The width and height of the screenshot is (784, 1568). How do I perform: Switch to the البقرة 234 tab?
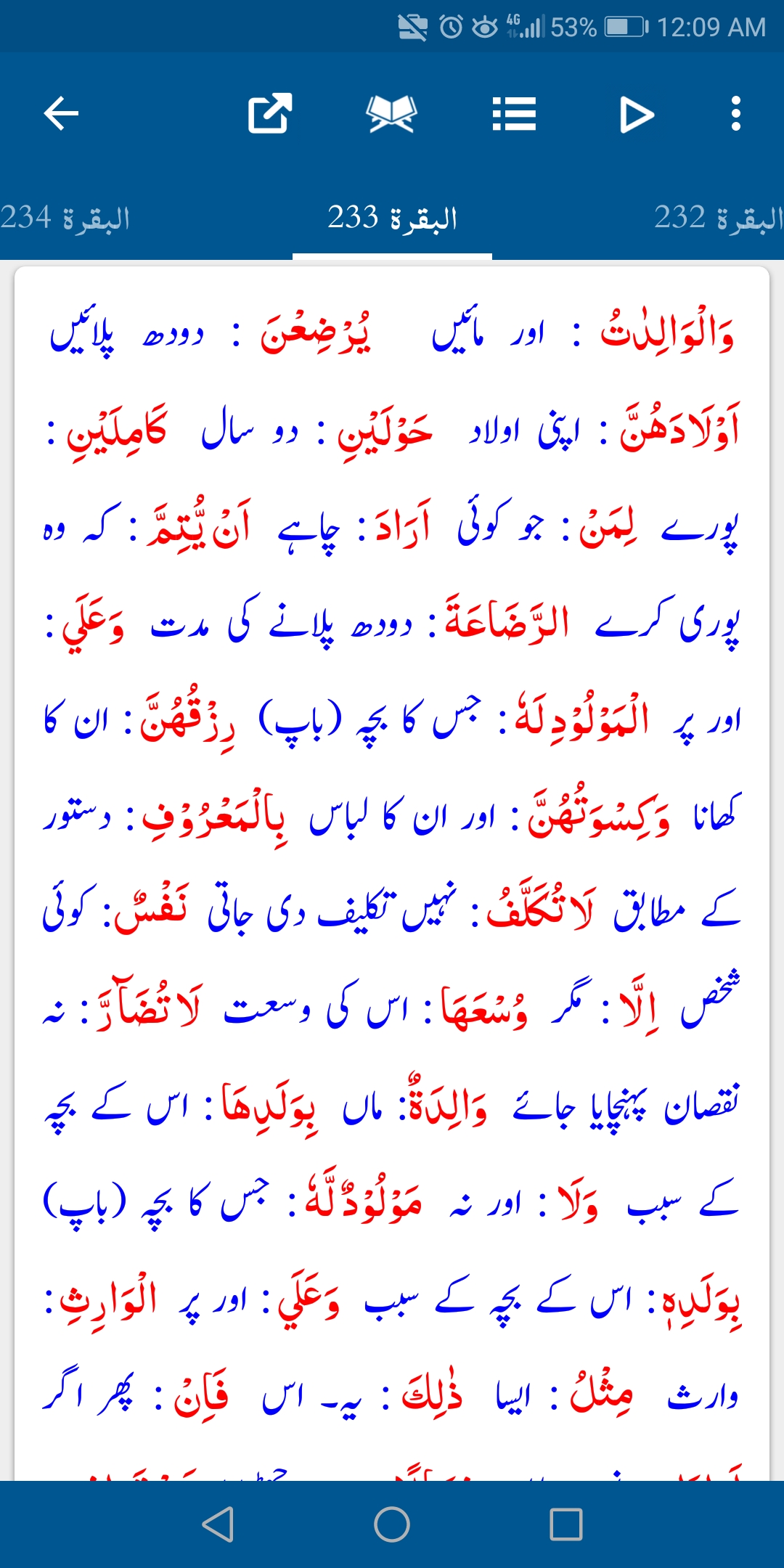click(65, 218)
